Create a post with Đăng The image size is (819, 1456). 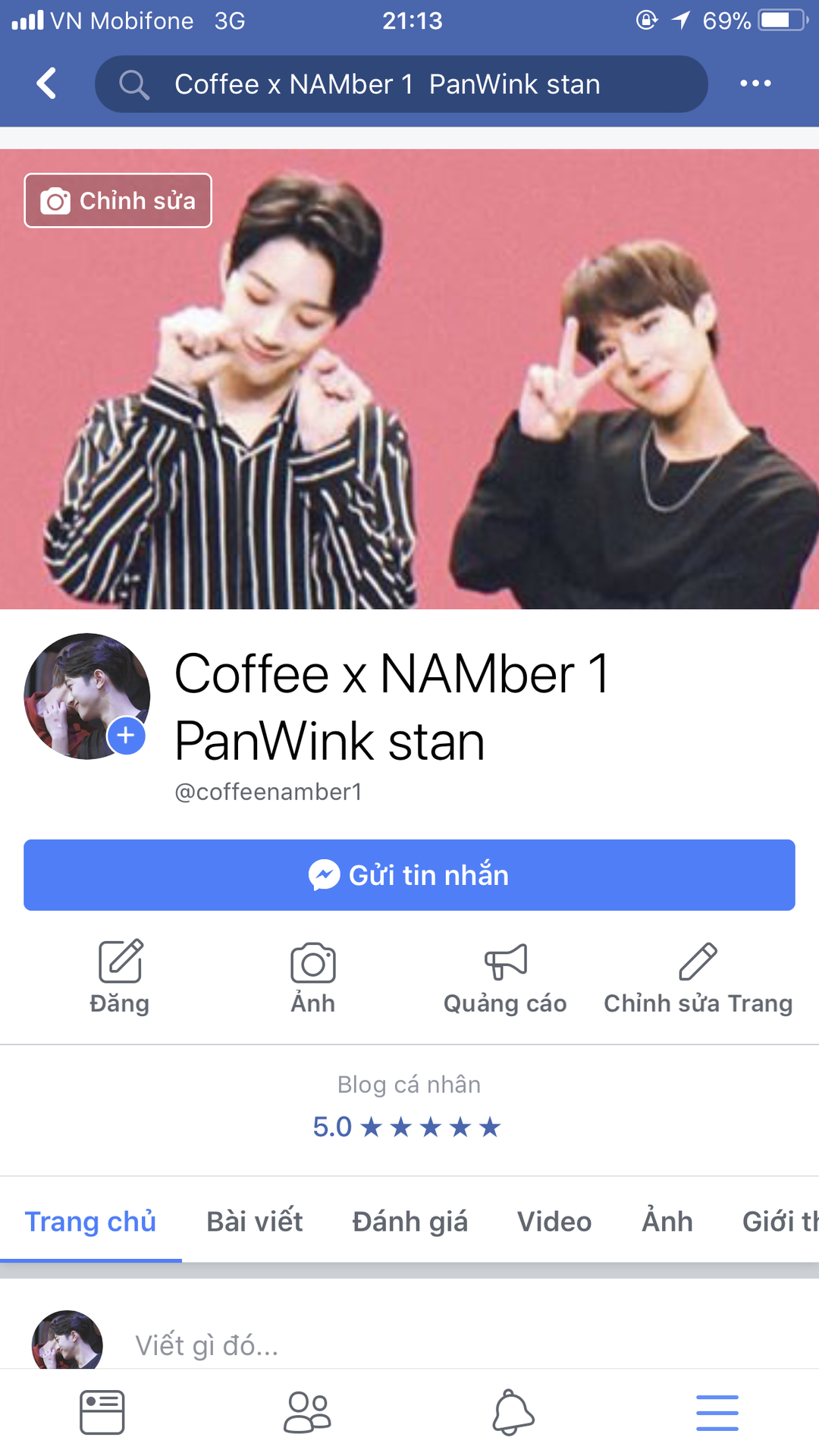pos(120,977)
